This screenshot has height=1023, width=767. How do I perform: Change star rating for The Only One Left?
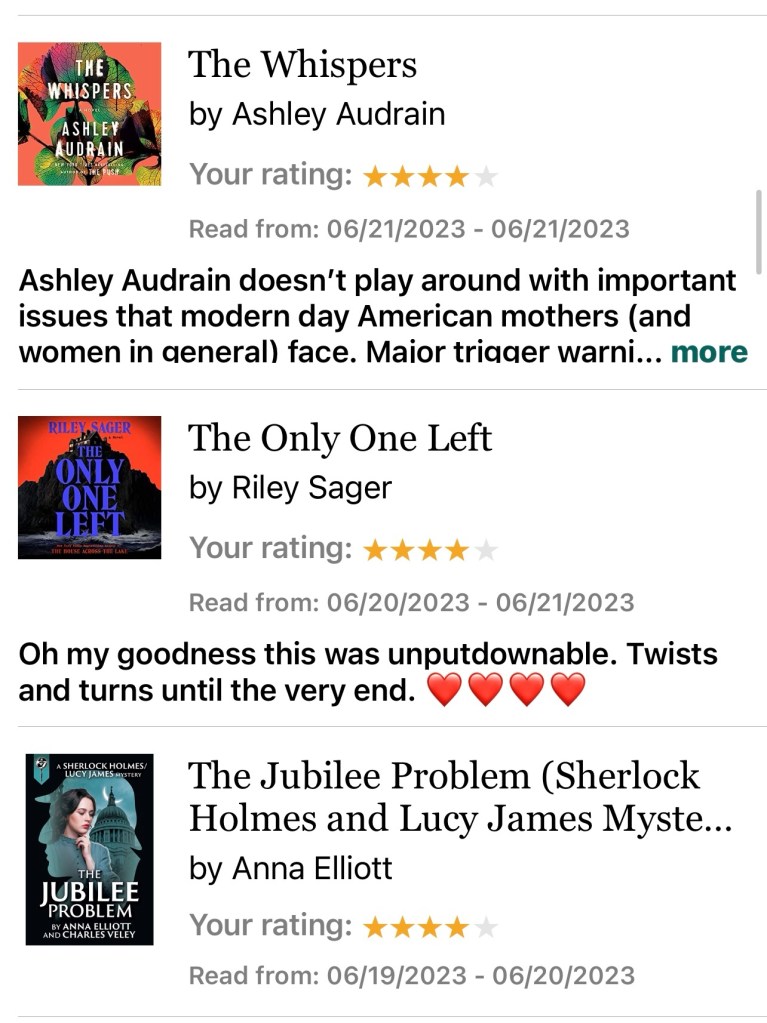(x=430, y=549)
